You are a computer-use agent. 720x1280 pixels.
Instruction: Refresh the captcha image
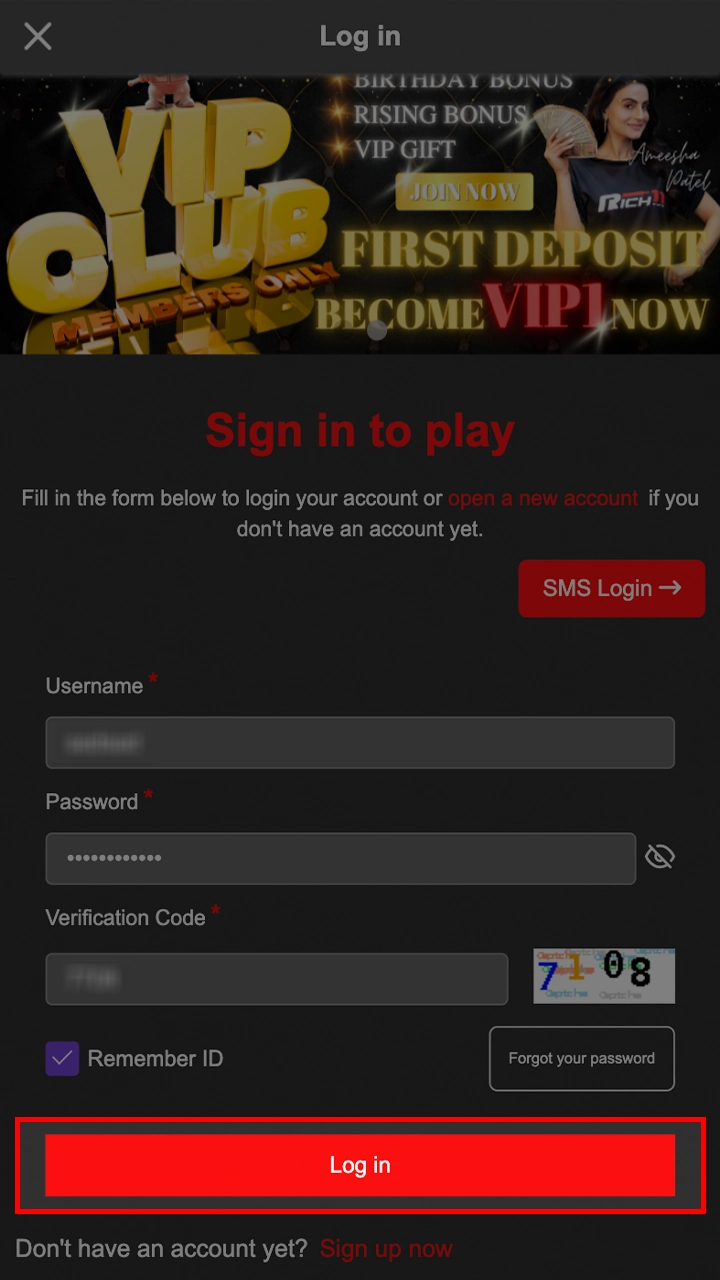(x=604, y=976)
